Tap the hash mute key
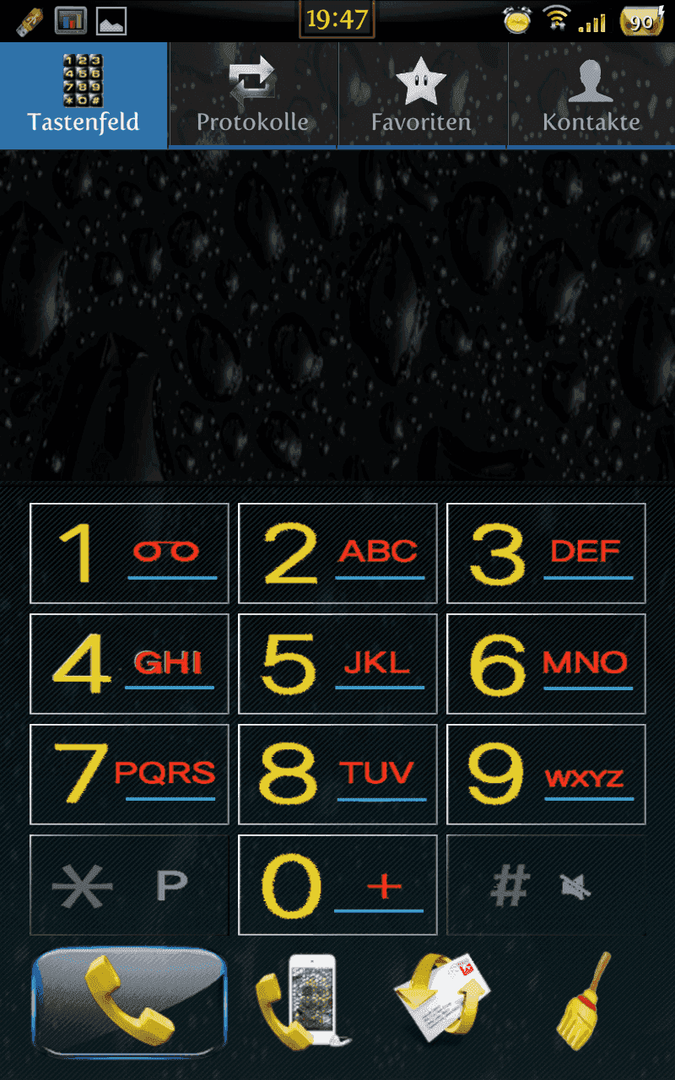Viewport: 675px width, 1080px height. 546,885
